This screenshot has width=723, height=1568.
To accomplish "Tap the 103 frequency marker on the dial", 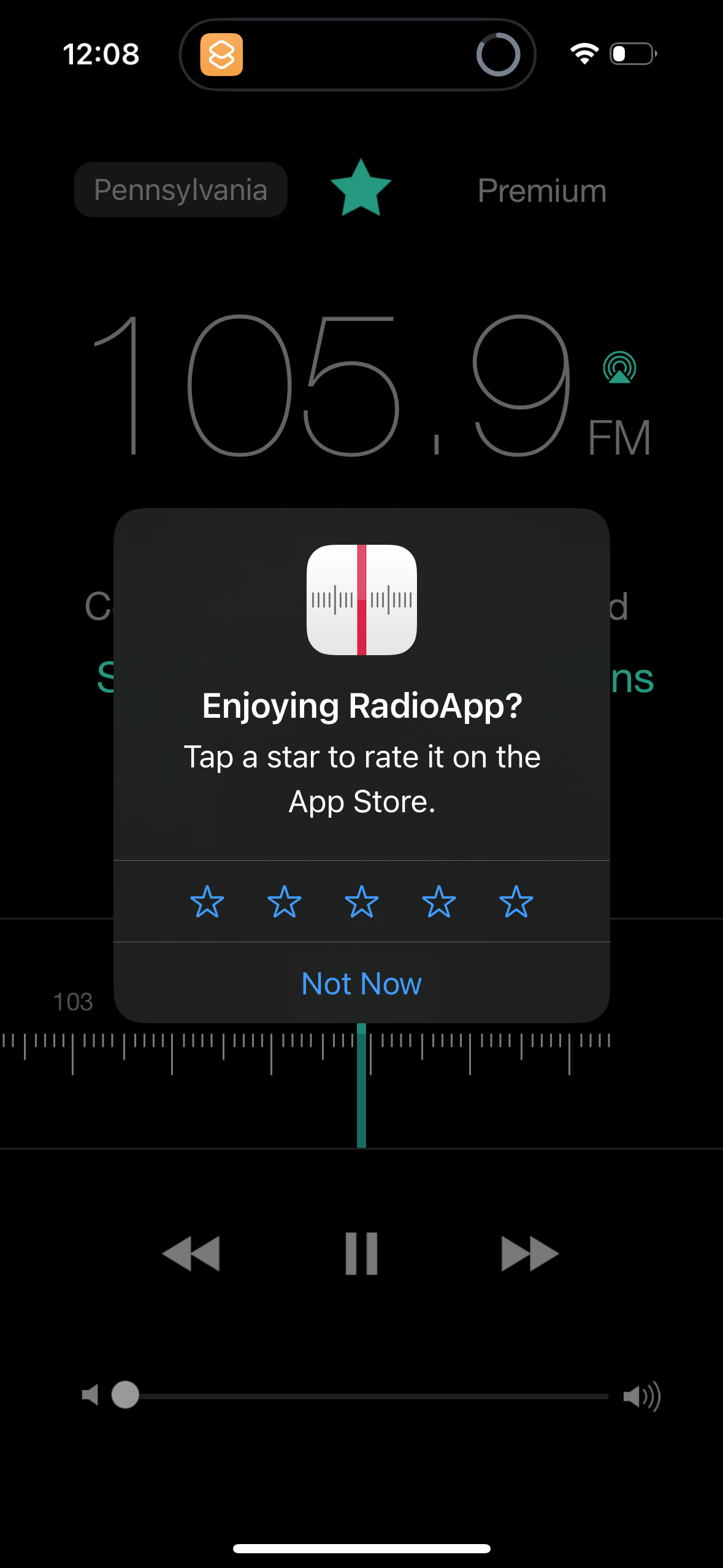I will 74,1001.
